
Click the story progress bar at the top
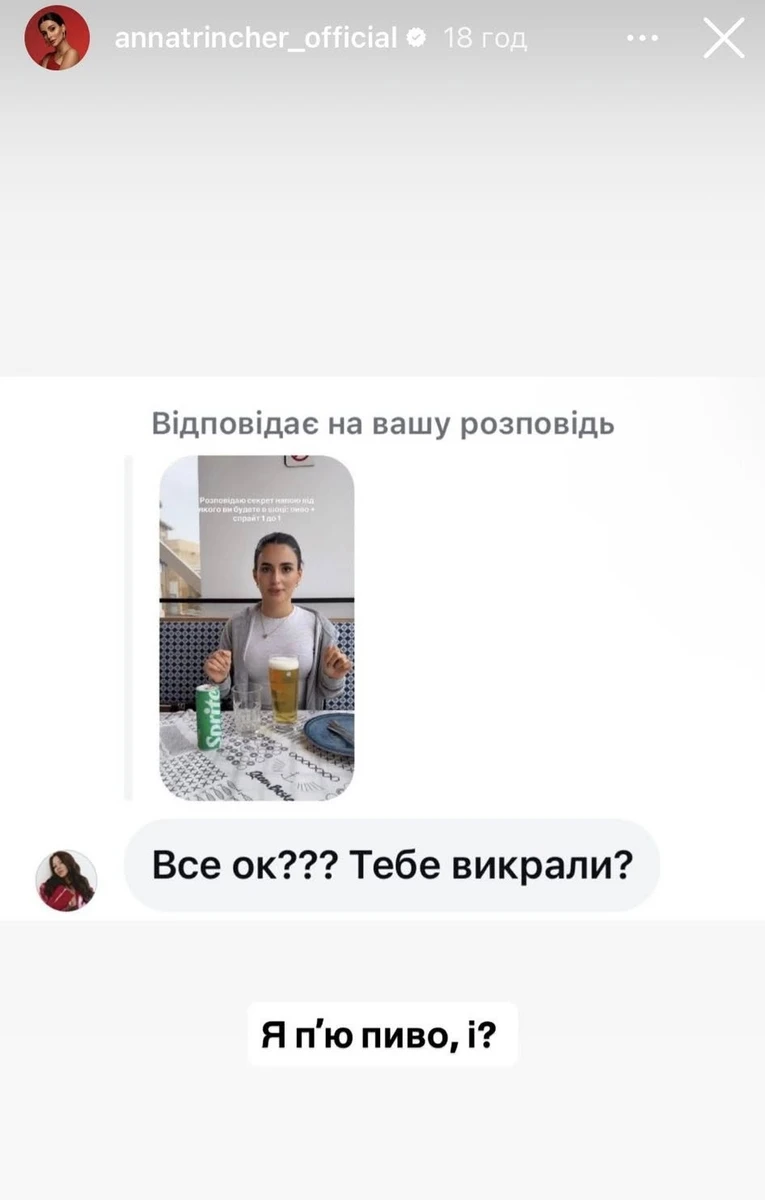pyautogui.click(x=382, y=5)
